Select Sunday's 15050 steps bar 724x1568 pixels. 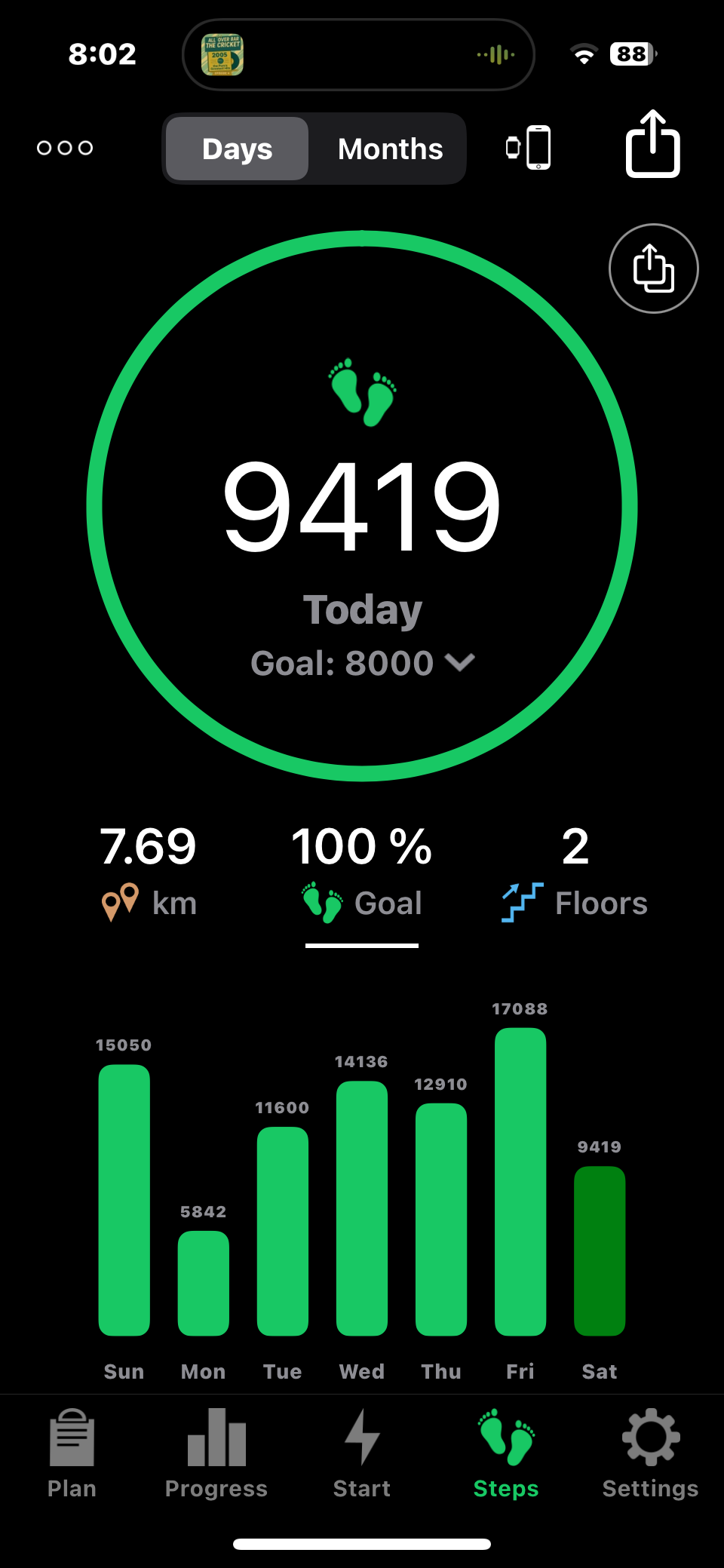[124, 1199]
